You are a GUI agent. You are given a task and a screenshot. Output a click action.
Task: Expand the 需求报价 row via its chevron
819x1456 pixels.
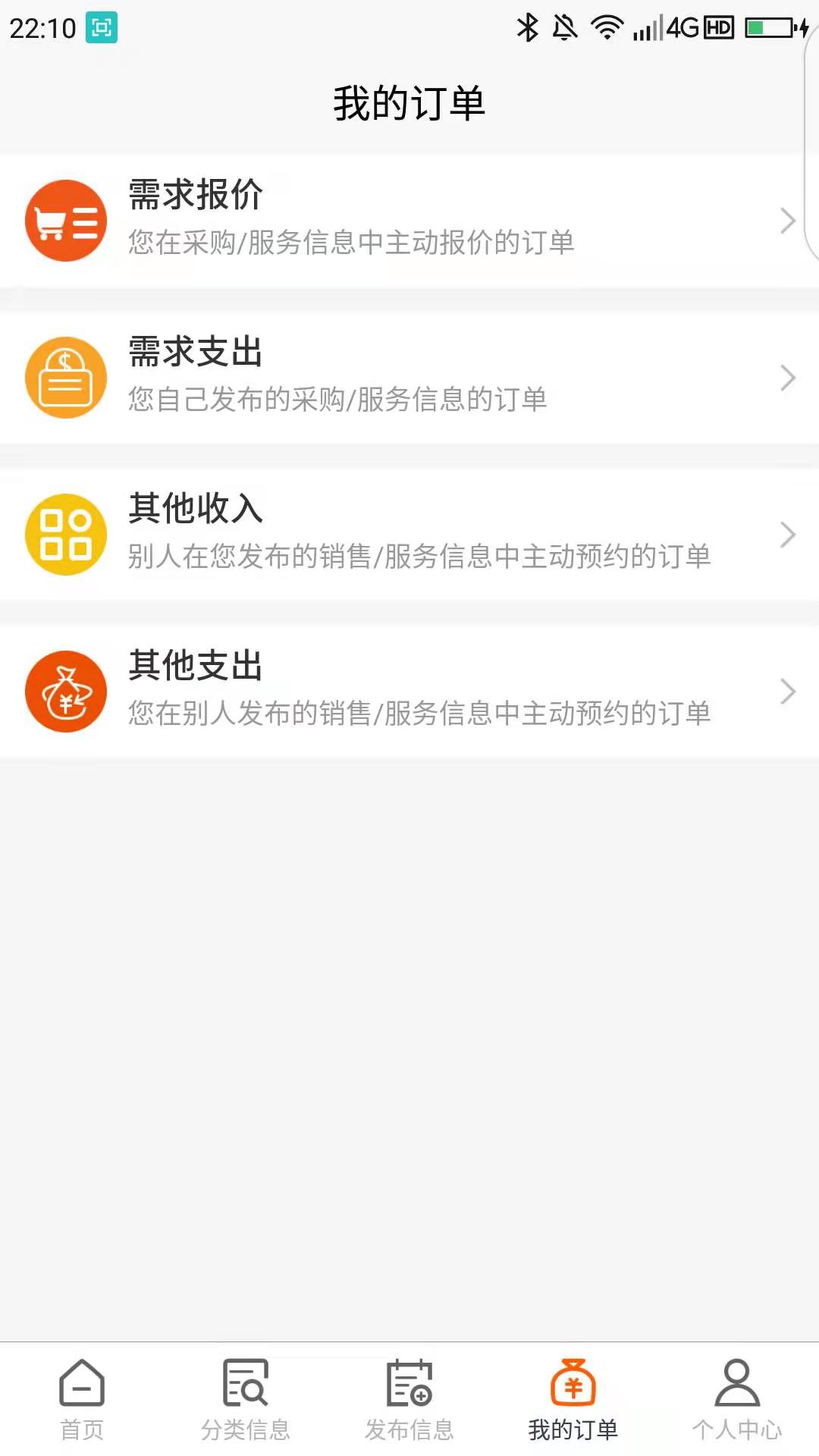(786, 221)
